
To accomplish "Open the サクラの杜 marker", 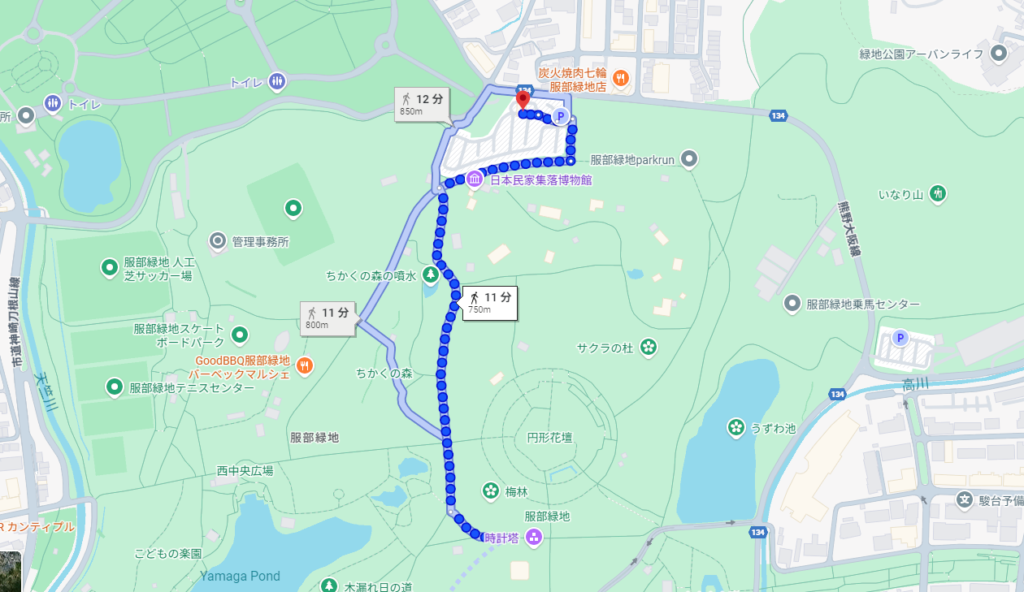I will [x=648, y=348].
